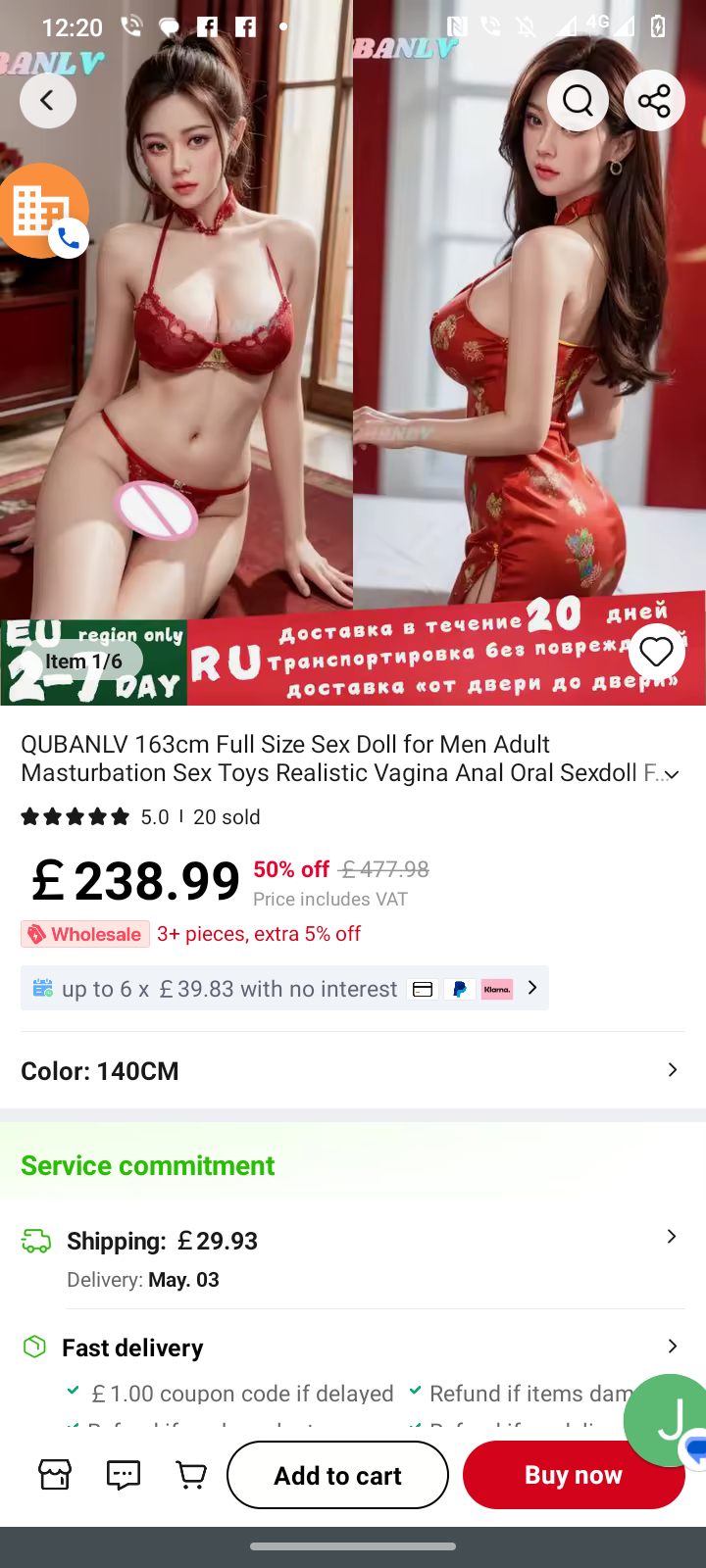Tap Buy now
Viewport: 706px width, 1568px height.
(x=574, y=1475)
